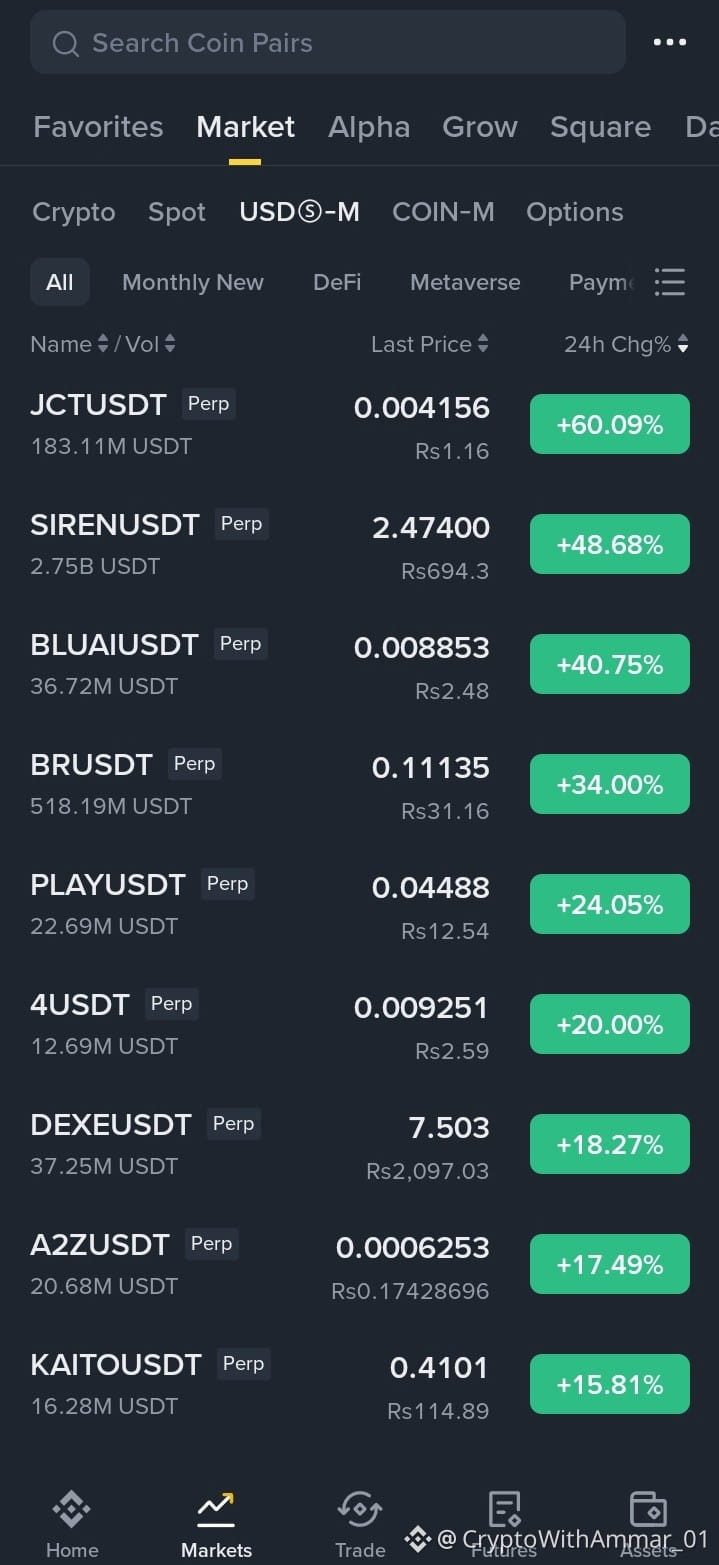Open the JCTUSDT perpetual pair
The image size is (719, 1565).
pos(360,425)
